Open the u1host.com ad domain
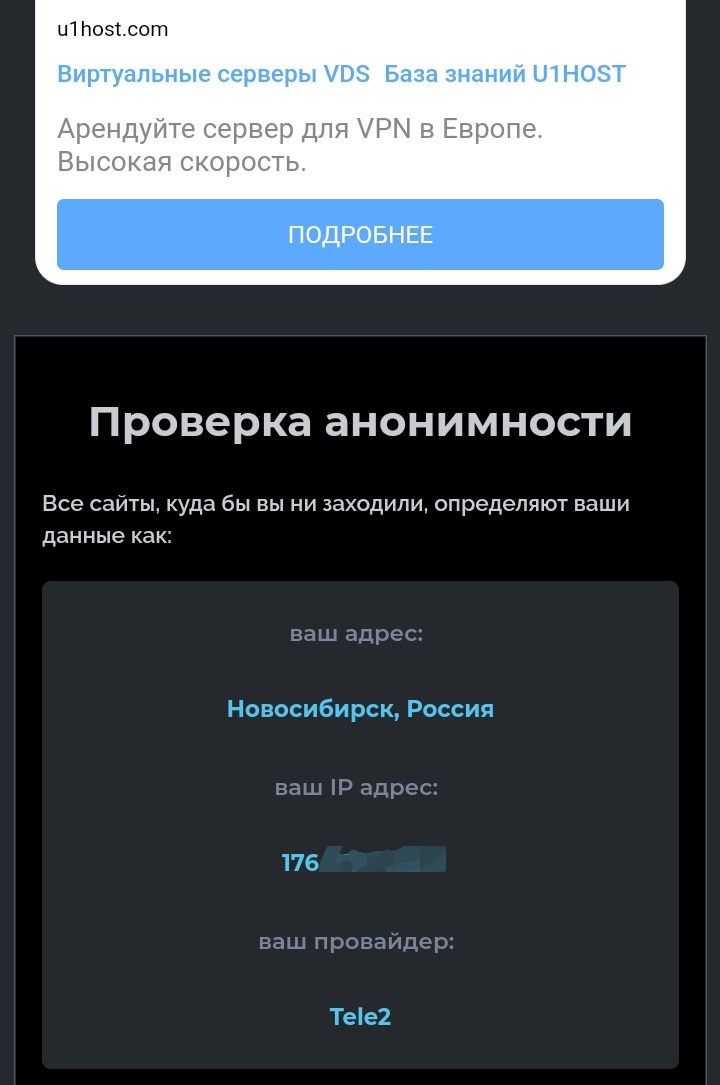 [x=113, y=29]
